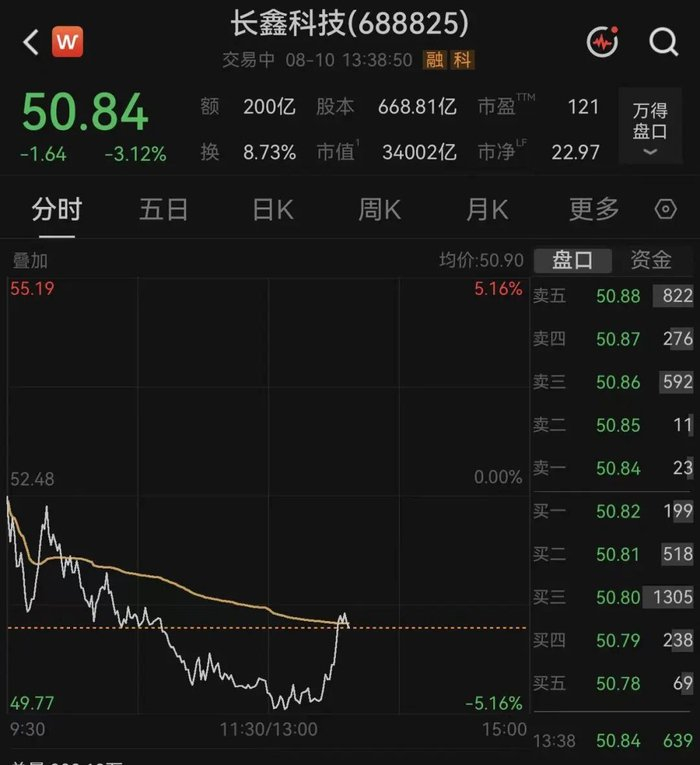Open the search magnifier icon

(x=663, y=42)
